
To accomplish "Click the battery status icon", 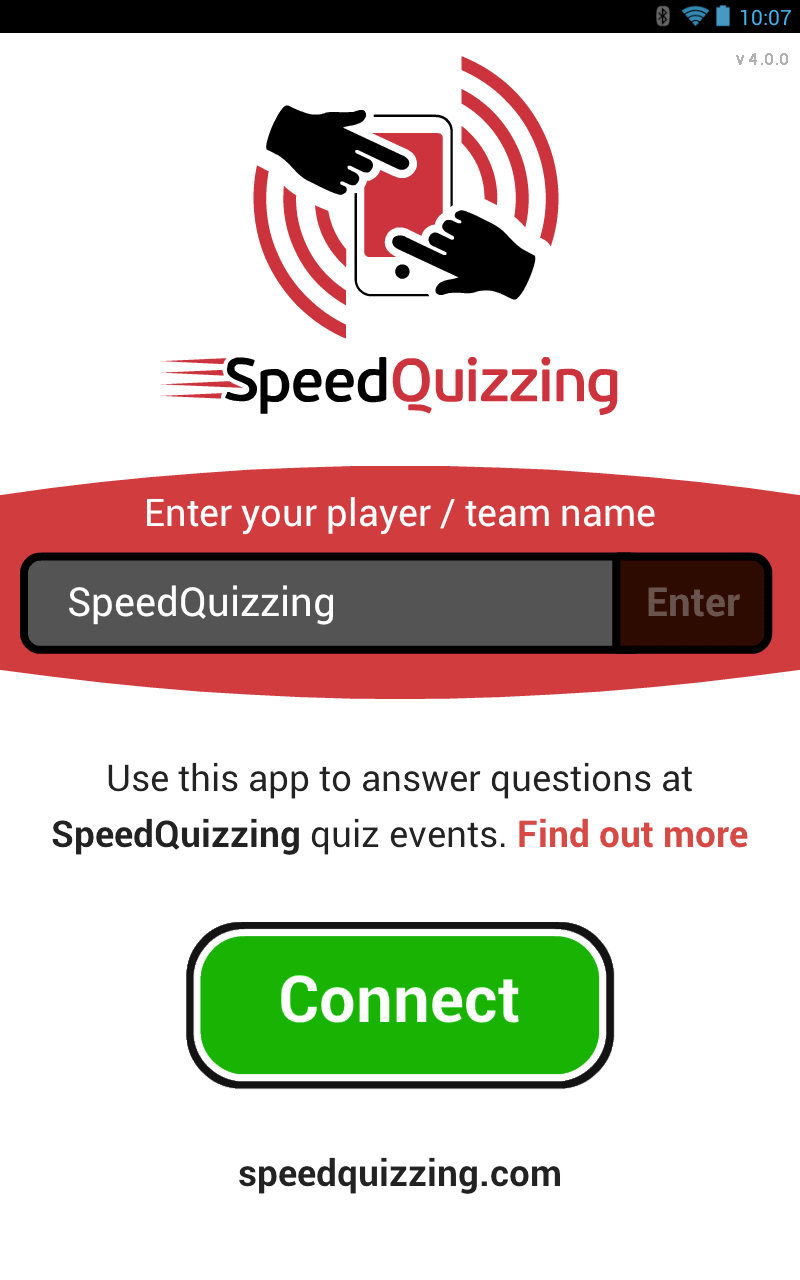I will click(x=722, y=16).
